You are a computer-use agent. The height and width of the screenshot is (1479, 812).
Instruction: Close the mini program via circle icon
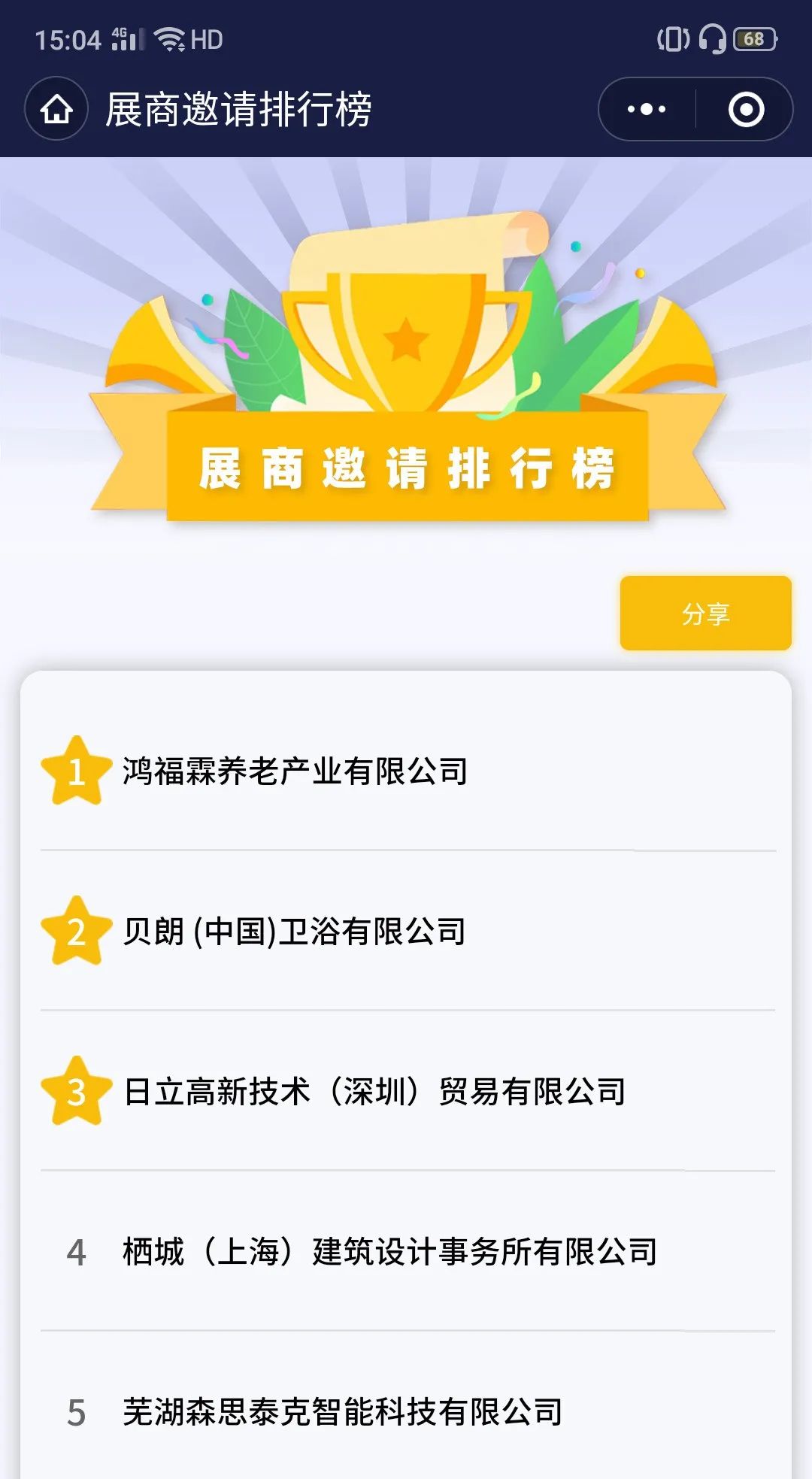tap(746, 110)
